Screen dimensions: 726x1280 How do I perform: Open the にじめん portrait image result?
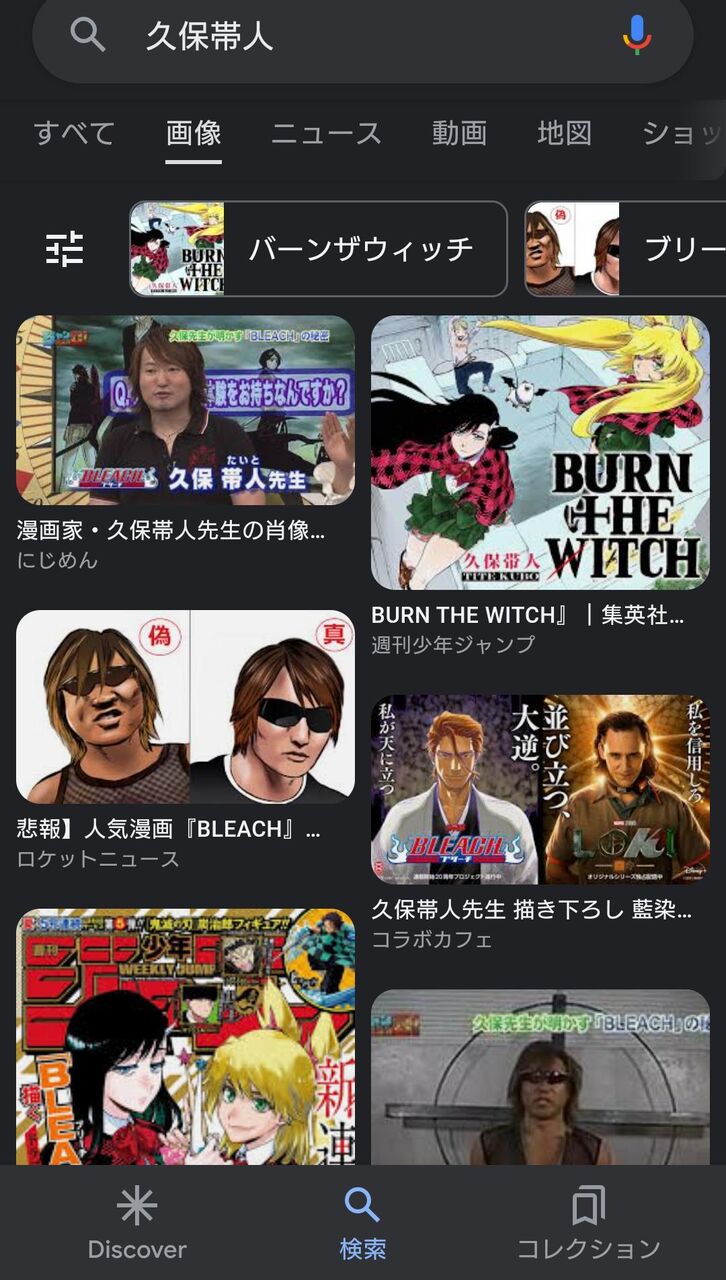click(x=185, y=410)
